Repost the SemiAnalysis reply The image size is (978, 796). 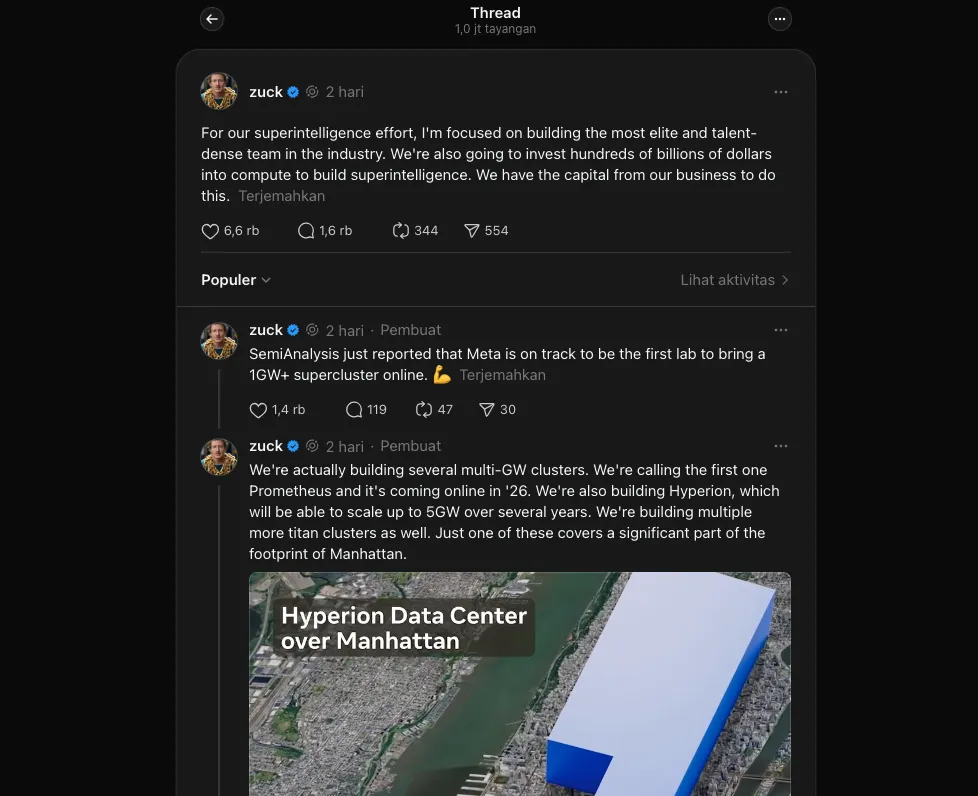point(424,410)
